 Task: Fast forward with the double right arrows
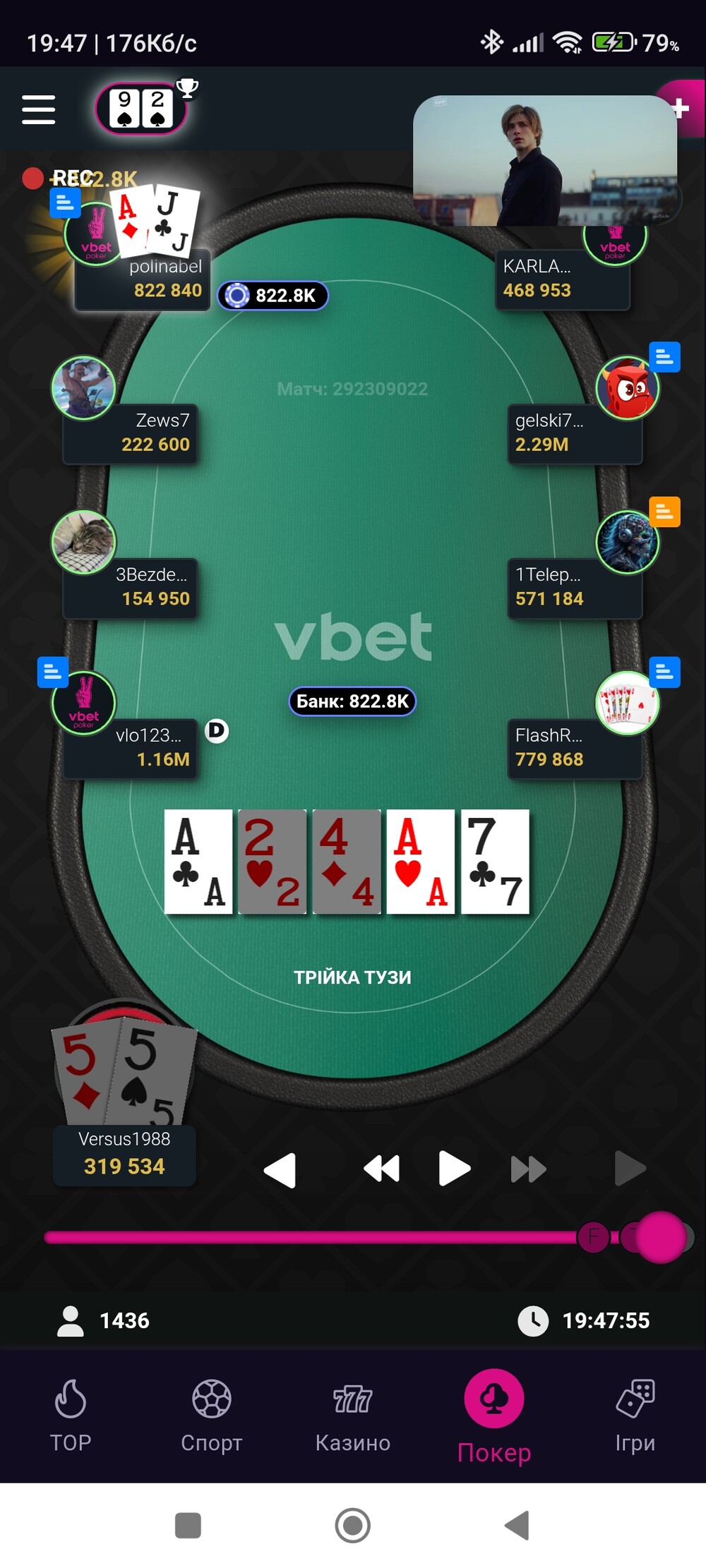(x=528, y=1169)
